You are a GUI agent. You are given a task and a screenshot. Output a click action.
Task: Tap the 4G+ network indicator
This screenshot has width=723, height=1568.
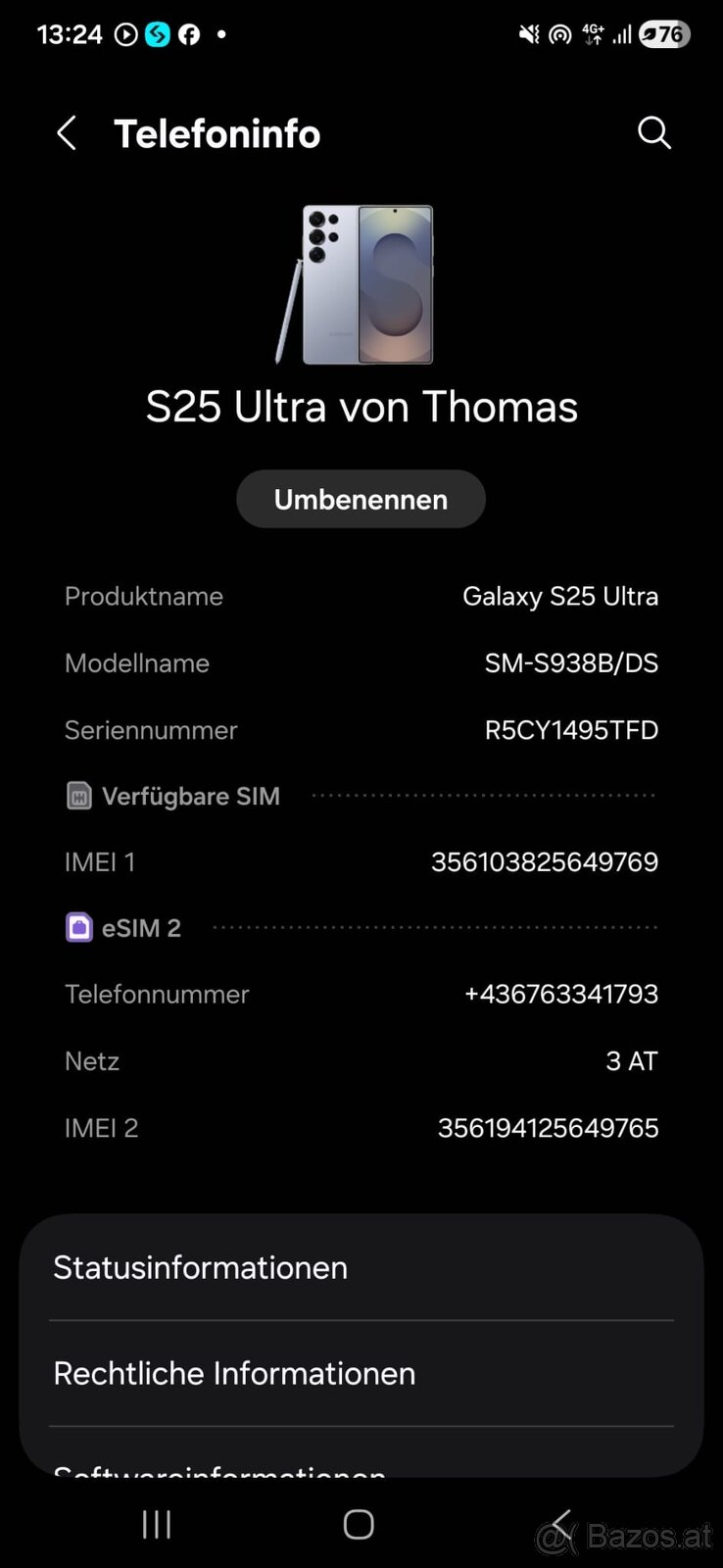[x=592, y=34]
